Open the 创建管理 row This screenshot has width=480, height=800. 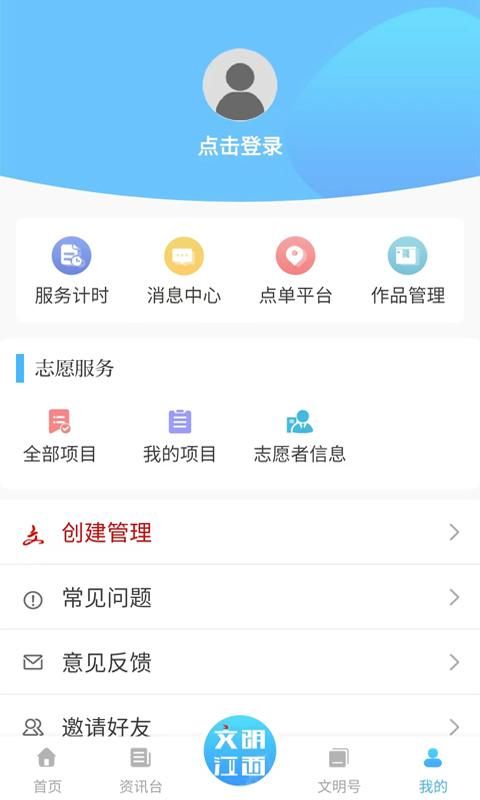tap(240, 532)
